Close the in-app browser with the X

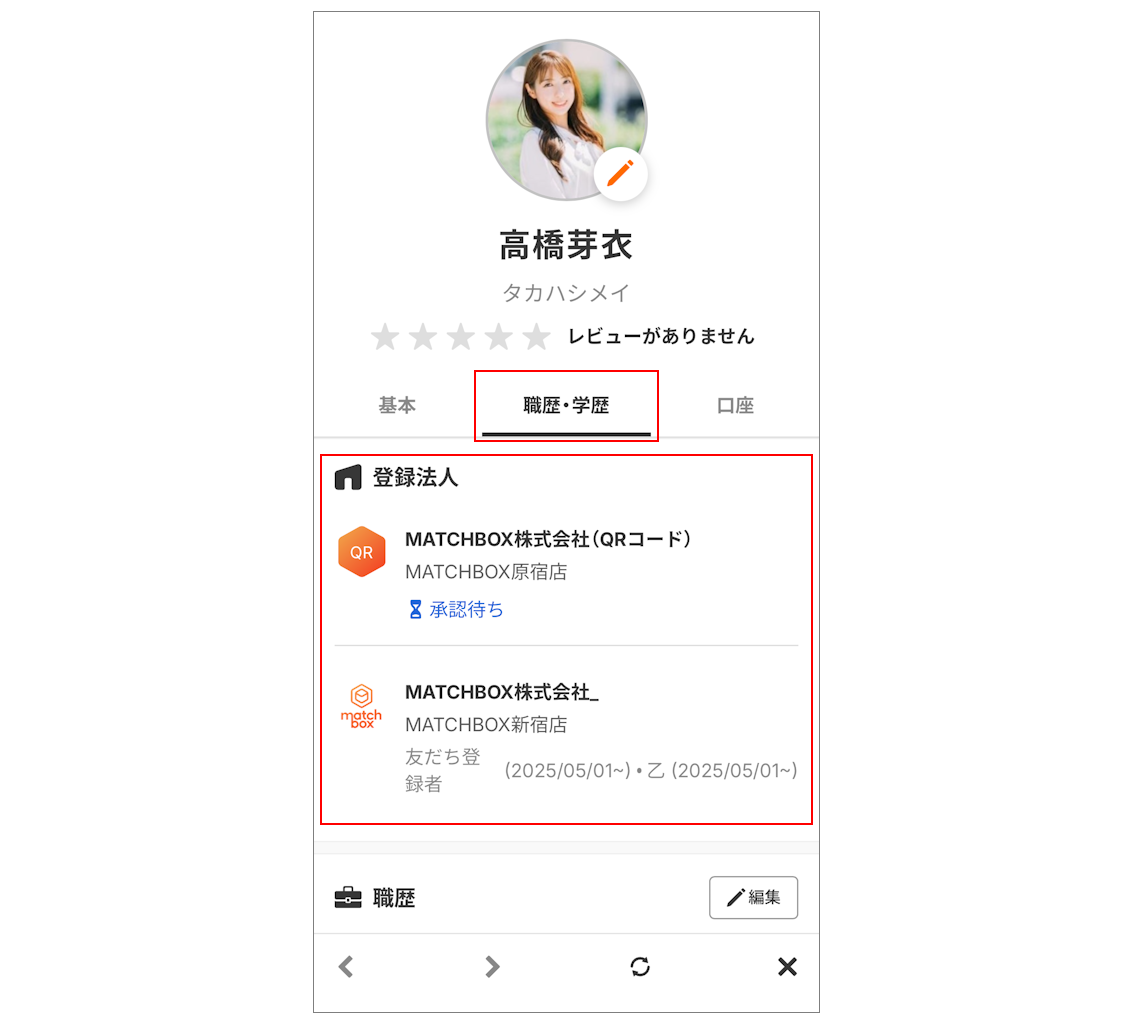[787, 966]
